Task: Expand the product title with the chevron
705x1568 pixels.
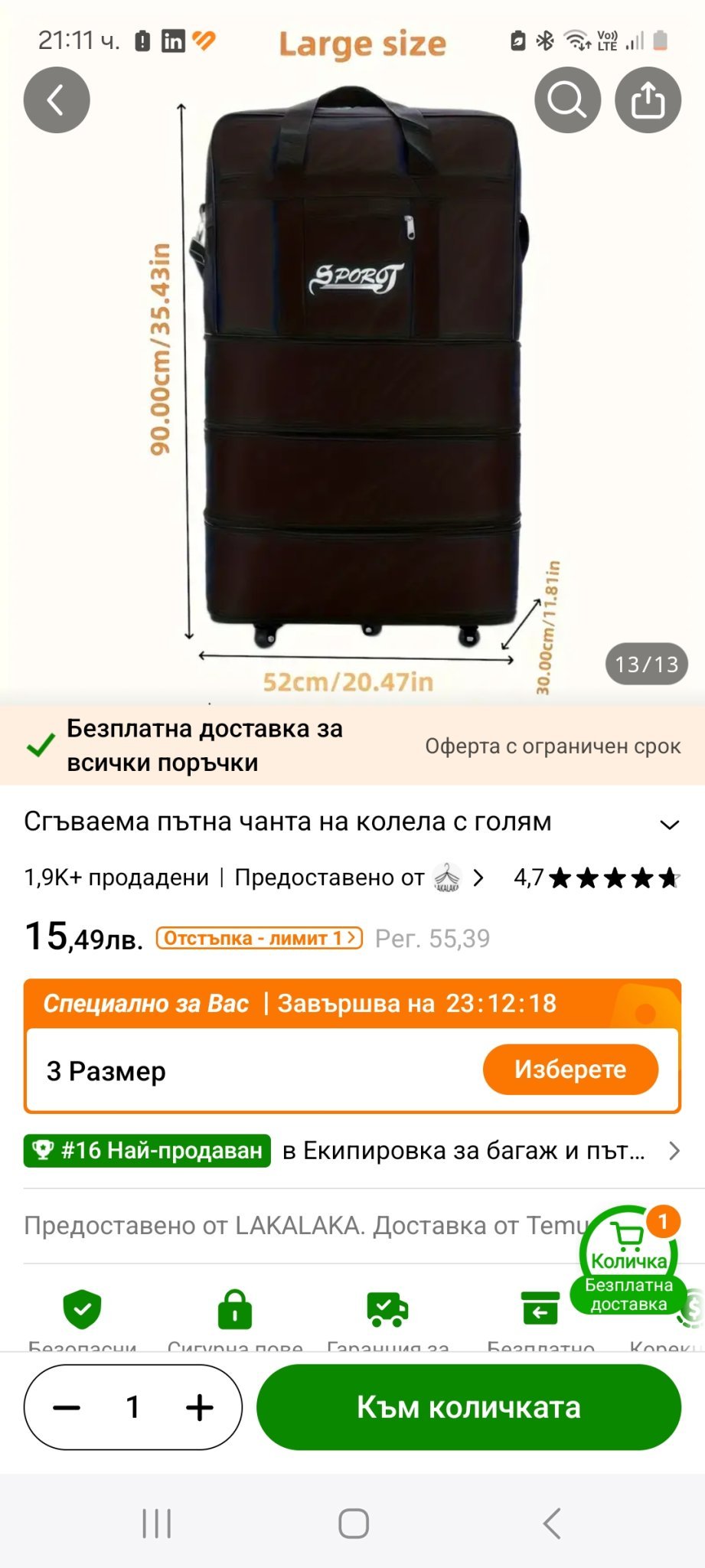Action: pos(669,825)
